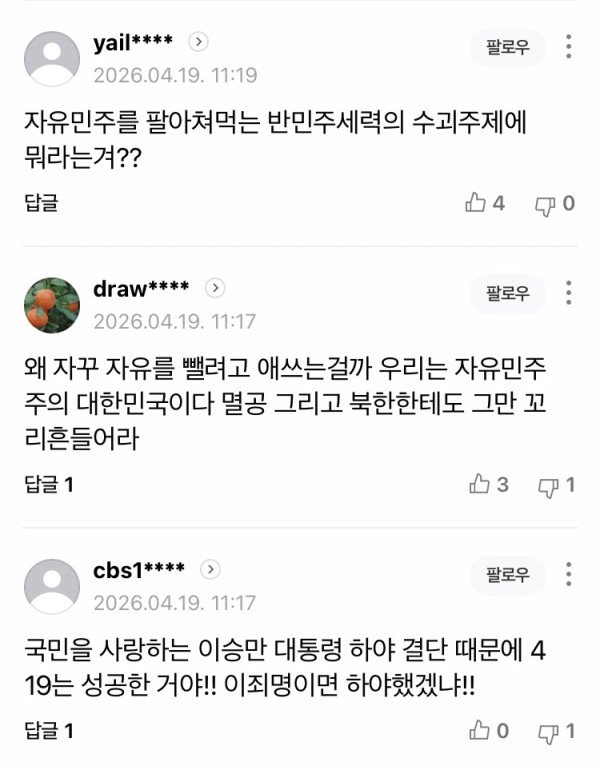Viewport: 600px width, 766px height.
Task: Open overflow menu on cbs1**** comment
Action: tap(568, 574)
